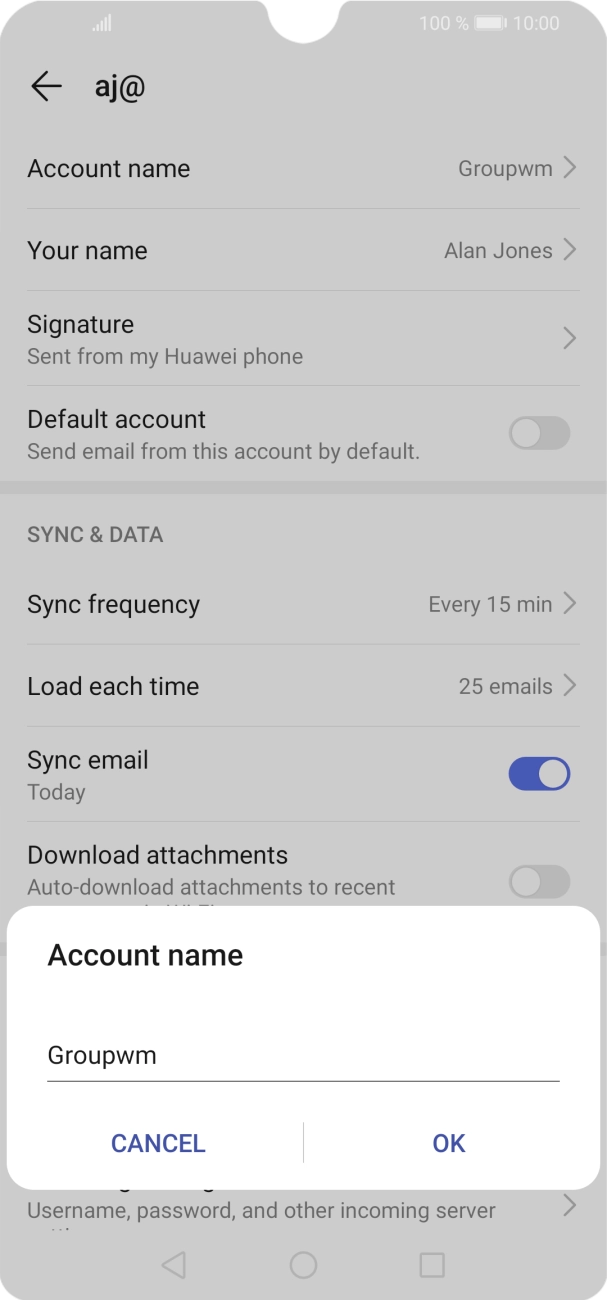Open the Sync frequency option
Viewport: 607px width, 1300px height.
[x=302, y=604]
